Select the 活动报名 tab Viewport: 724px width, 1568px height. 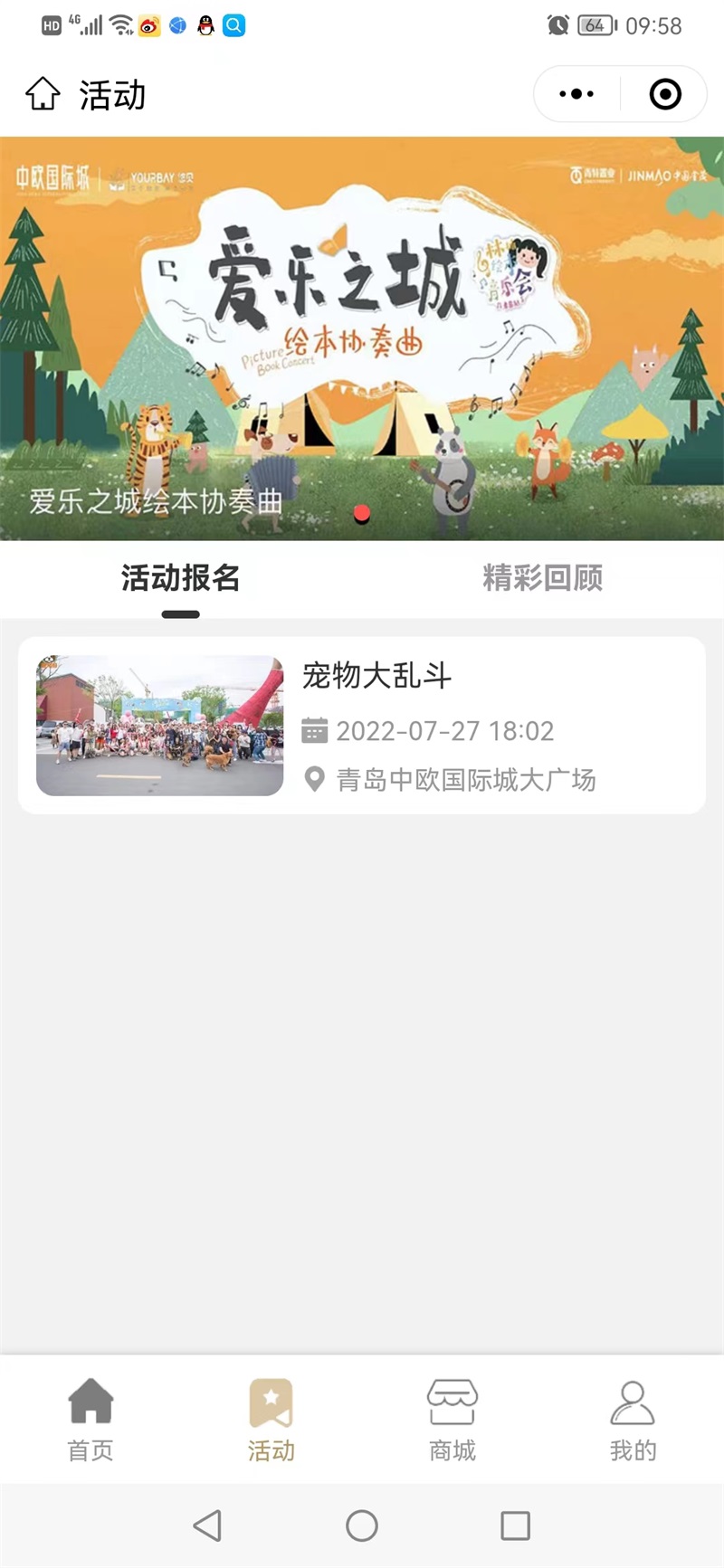(x=181, y=578)
